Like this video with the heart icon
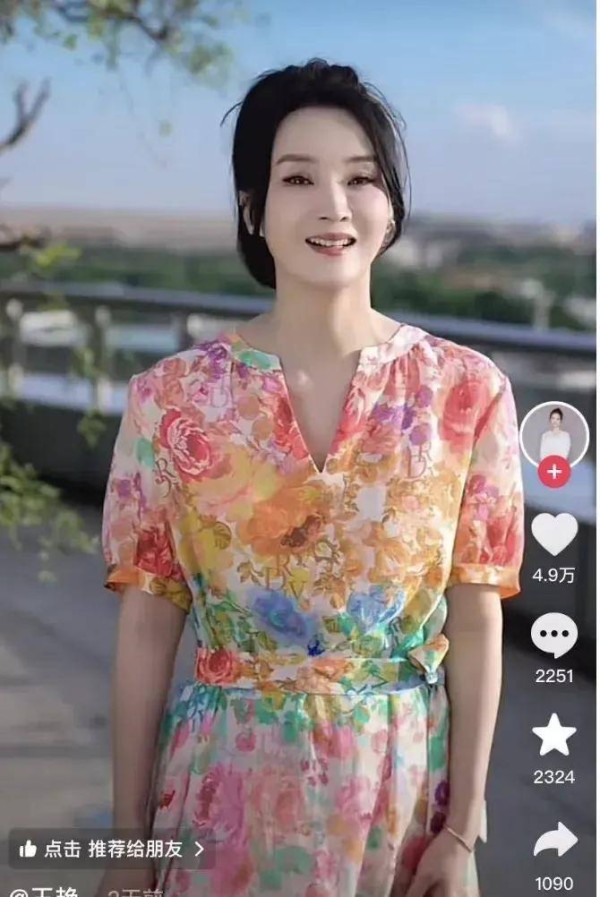Viewport: 600px width, 897px height. 554,534
